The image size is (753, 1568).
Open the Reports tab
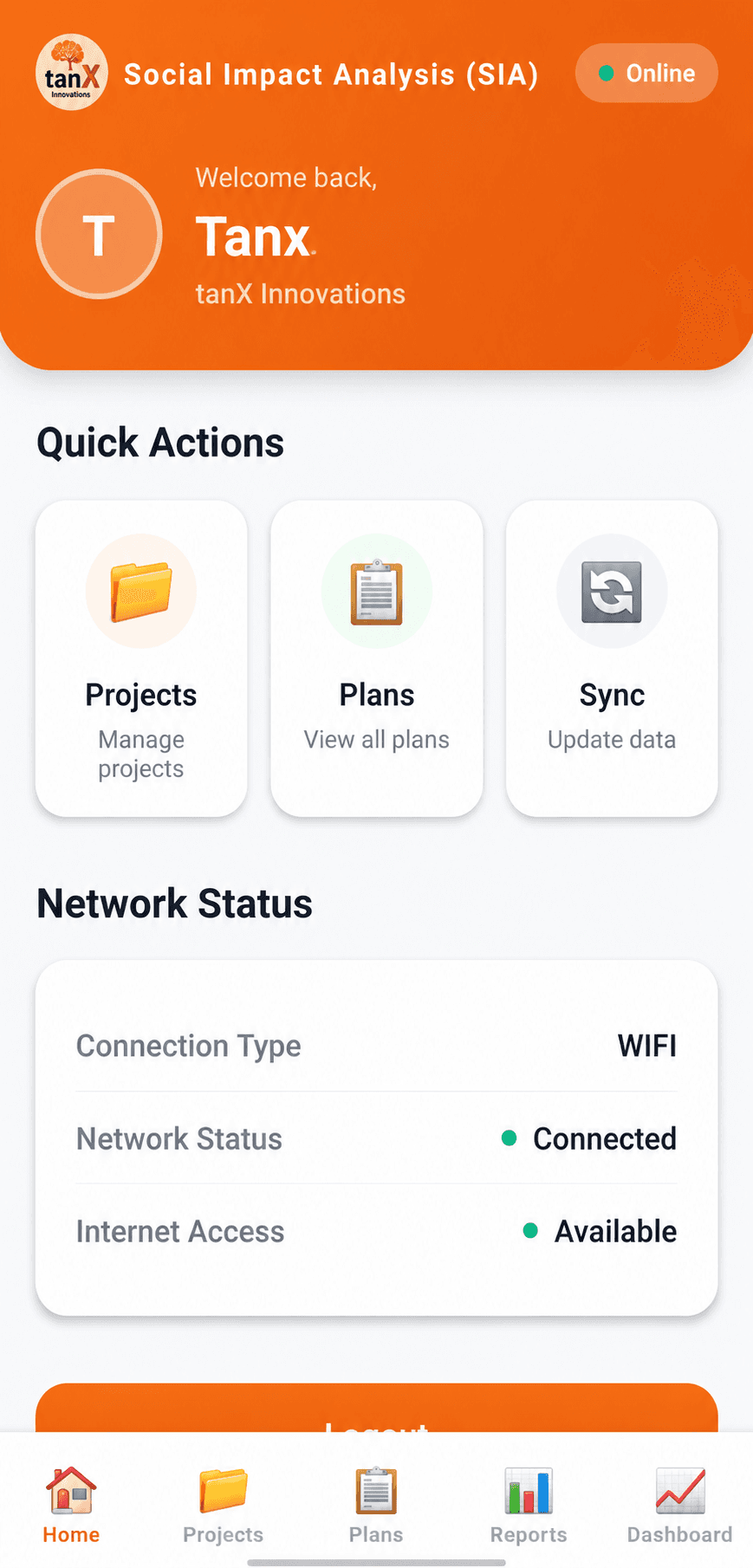(529, 1506)
